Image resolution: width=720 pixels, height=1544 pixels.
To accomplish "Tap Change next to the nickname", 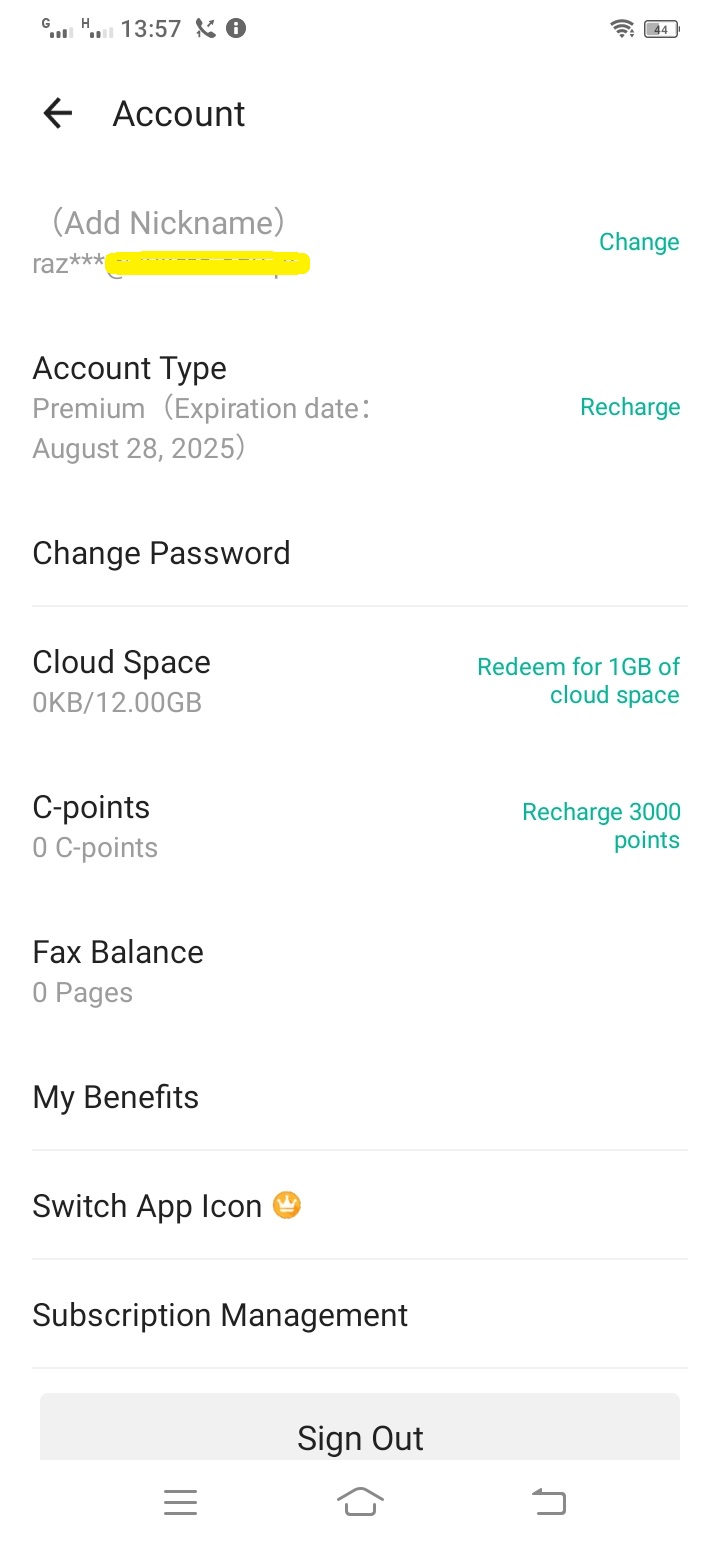I will click(x=639, y=242).
